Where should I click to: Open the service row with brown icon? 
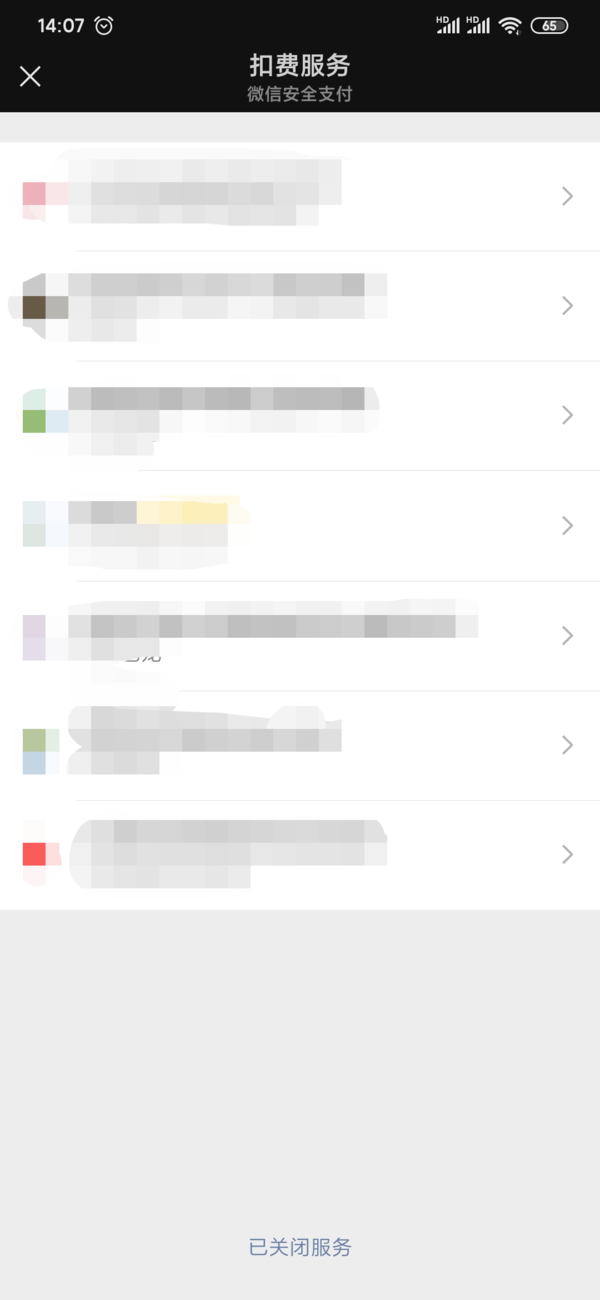(x=300, y=306)
